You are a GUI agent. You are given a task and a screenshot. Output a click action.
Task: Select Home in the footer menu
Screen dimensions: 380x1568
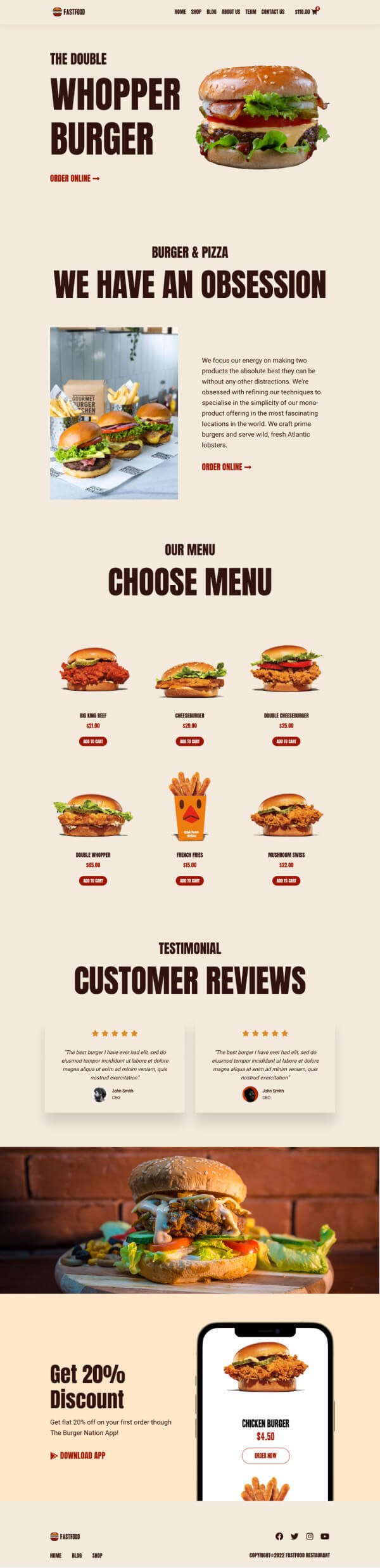[56, 1555]
